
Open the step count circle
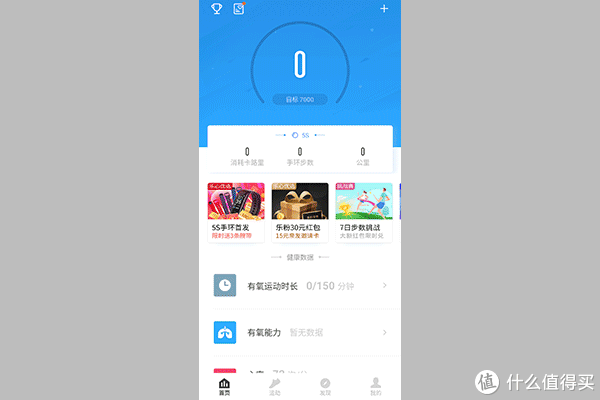[299, 65]
